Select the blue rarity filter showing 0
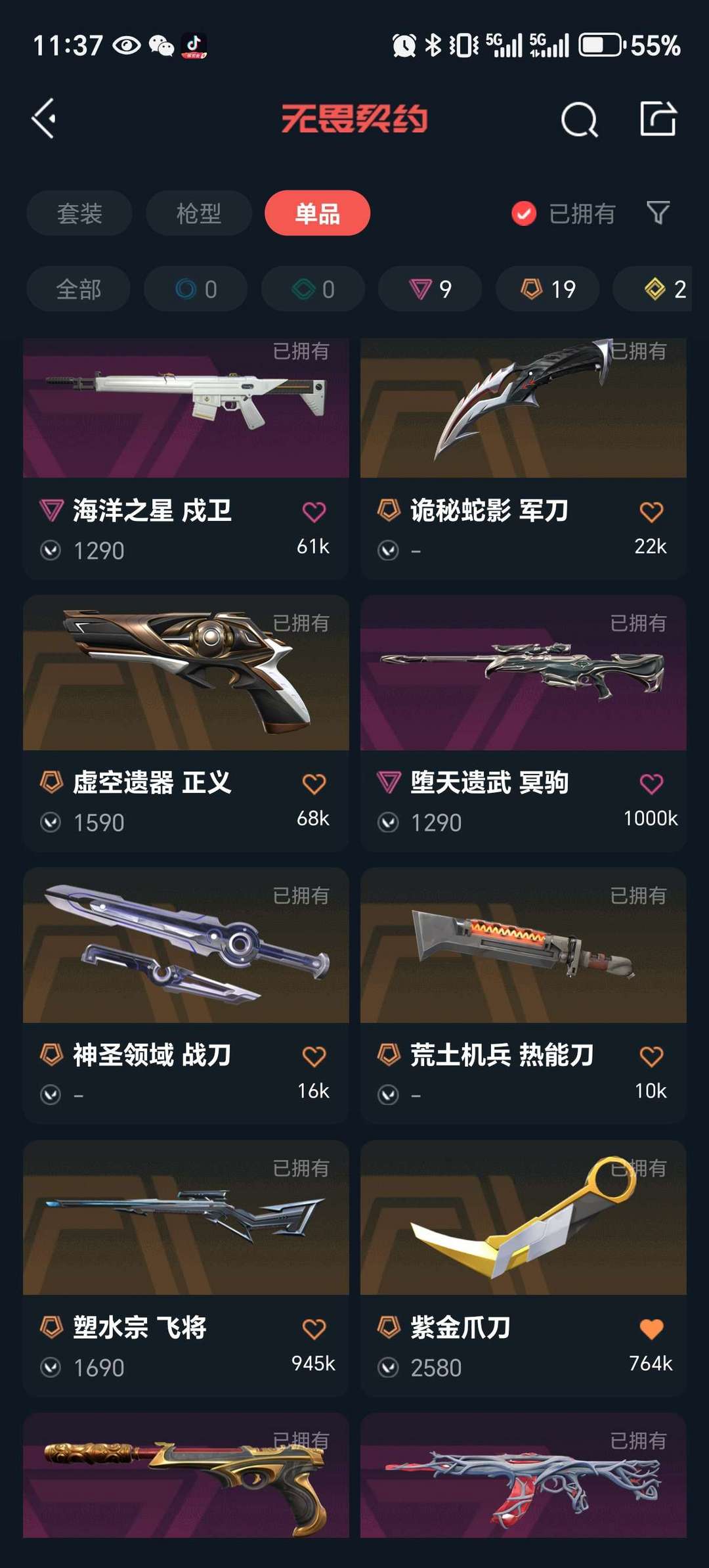Viewport: 709px width, 1568px height. click(195, 288)
